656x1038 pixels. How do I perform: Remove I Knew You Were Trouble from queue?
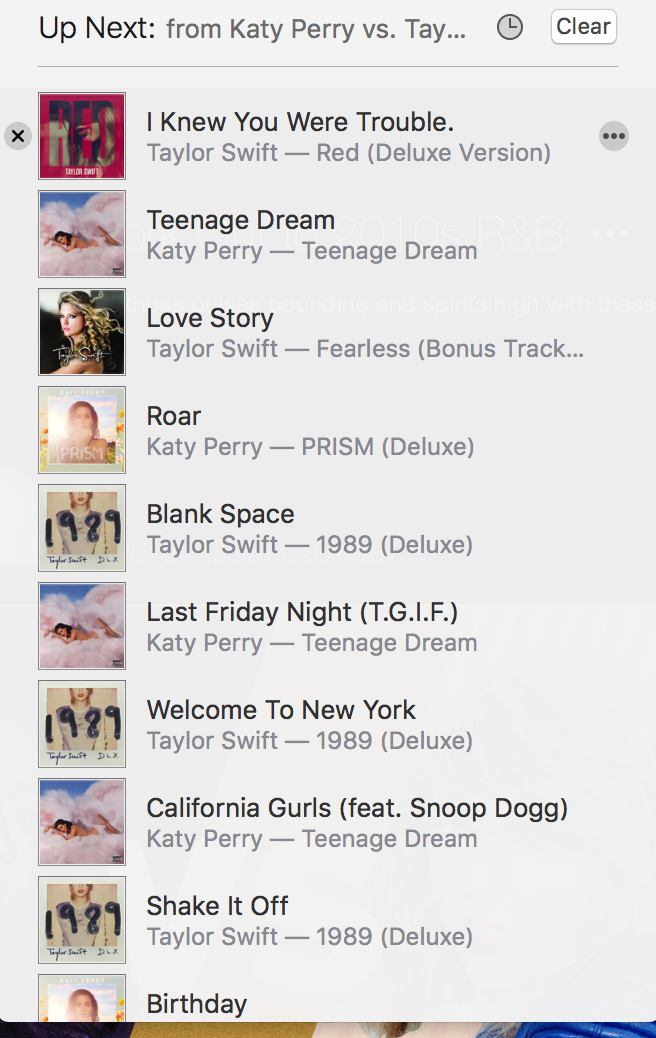(x=17, y=136)
